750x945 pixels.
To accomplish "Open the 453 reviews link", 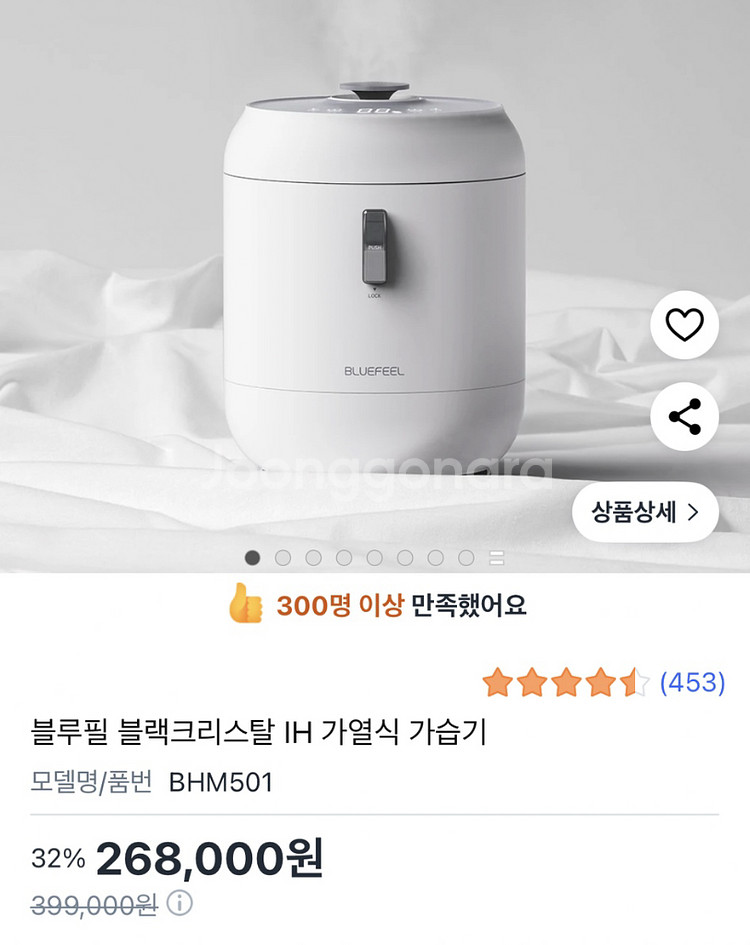I will click(694, 680).
